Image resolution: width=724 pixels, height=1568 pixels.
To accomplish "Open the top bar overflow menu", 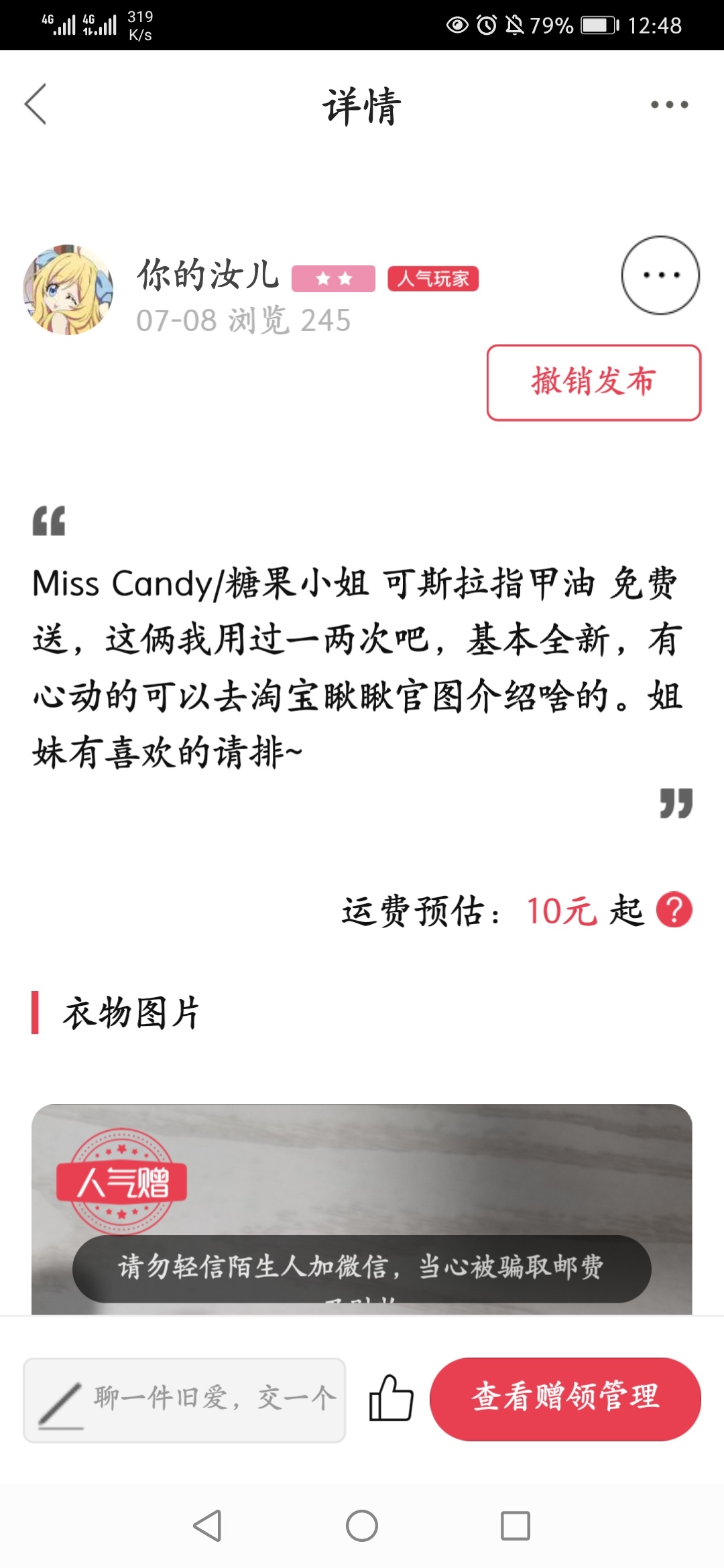I will (x=669, y=105).
